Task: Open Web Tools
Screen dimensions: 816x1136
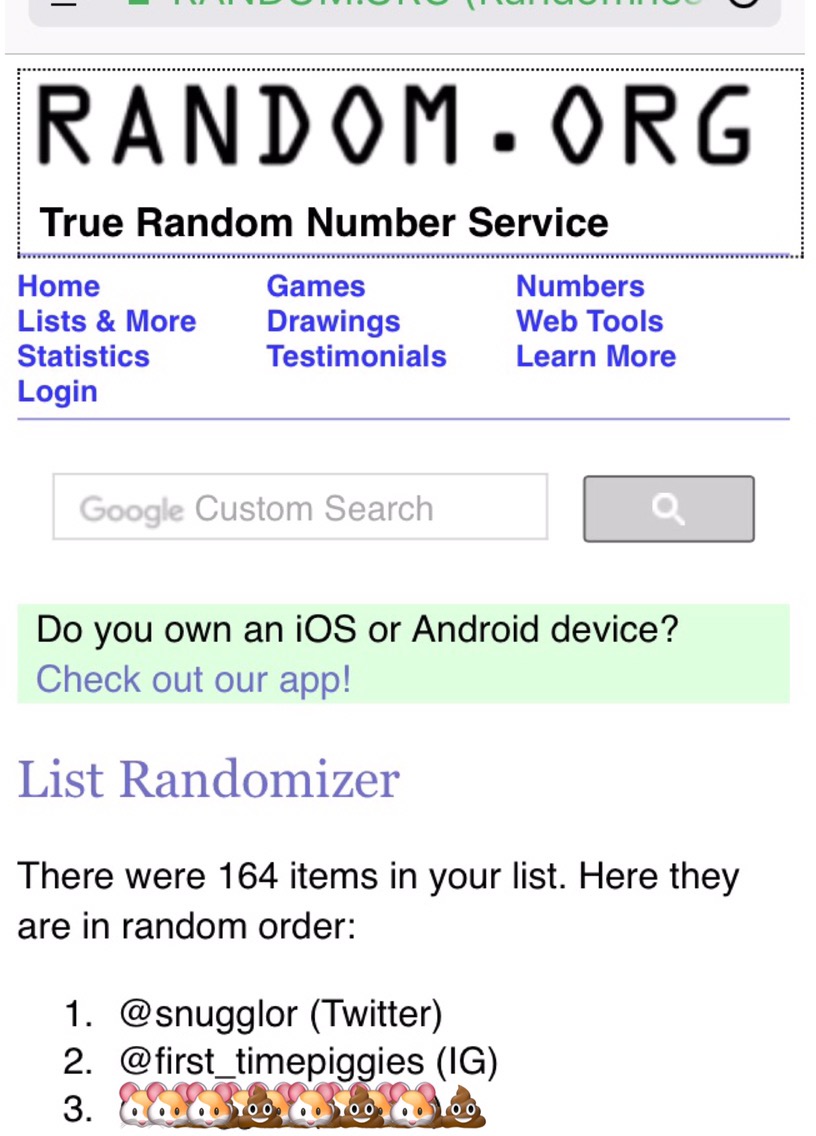Action: click(x=589, y=321)
